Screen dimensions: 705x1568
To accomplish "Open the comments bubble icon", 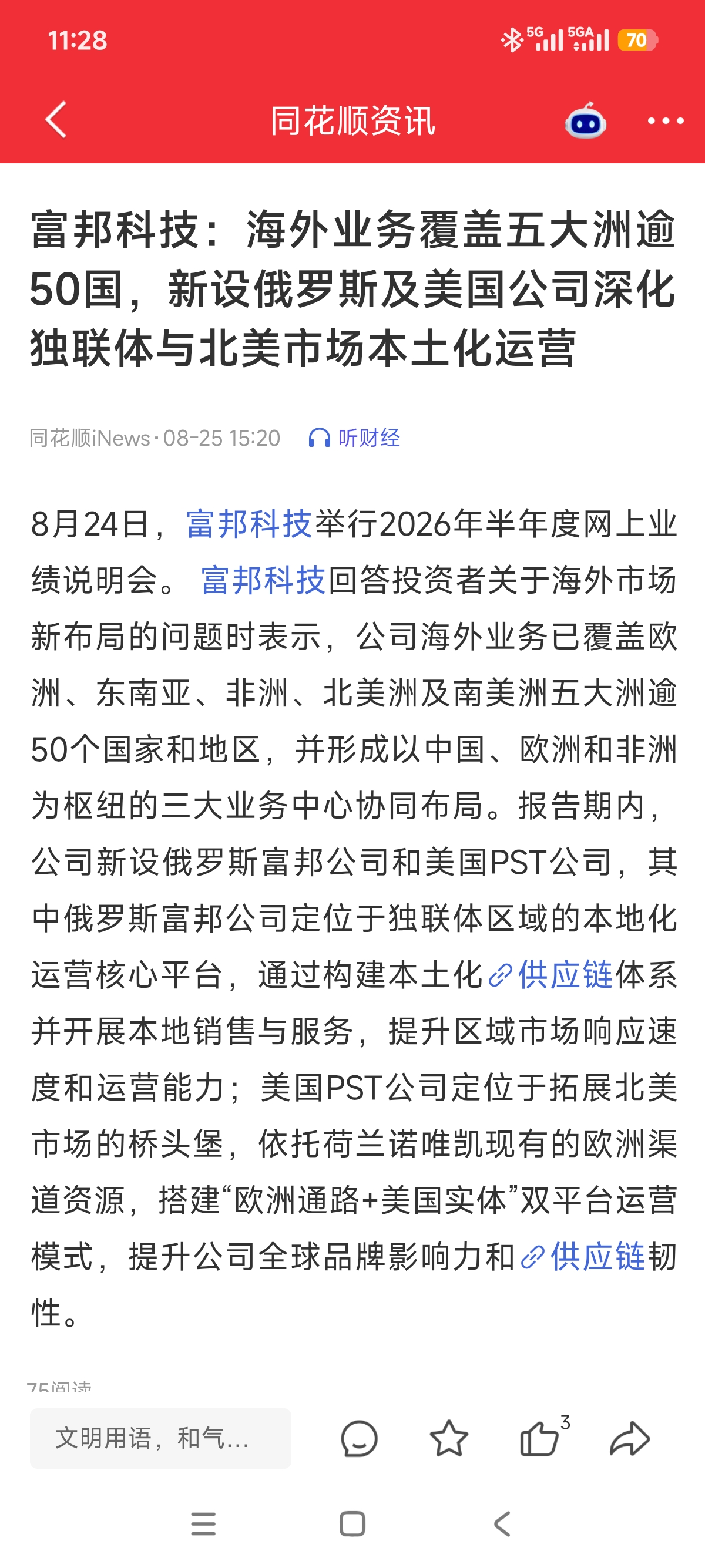I will [x=359, y=1438].
